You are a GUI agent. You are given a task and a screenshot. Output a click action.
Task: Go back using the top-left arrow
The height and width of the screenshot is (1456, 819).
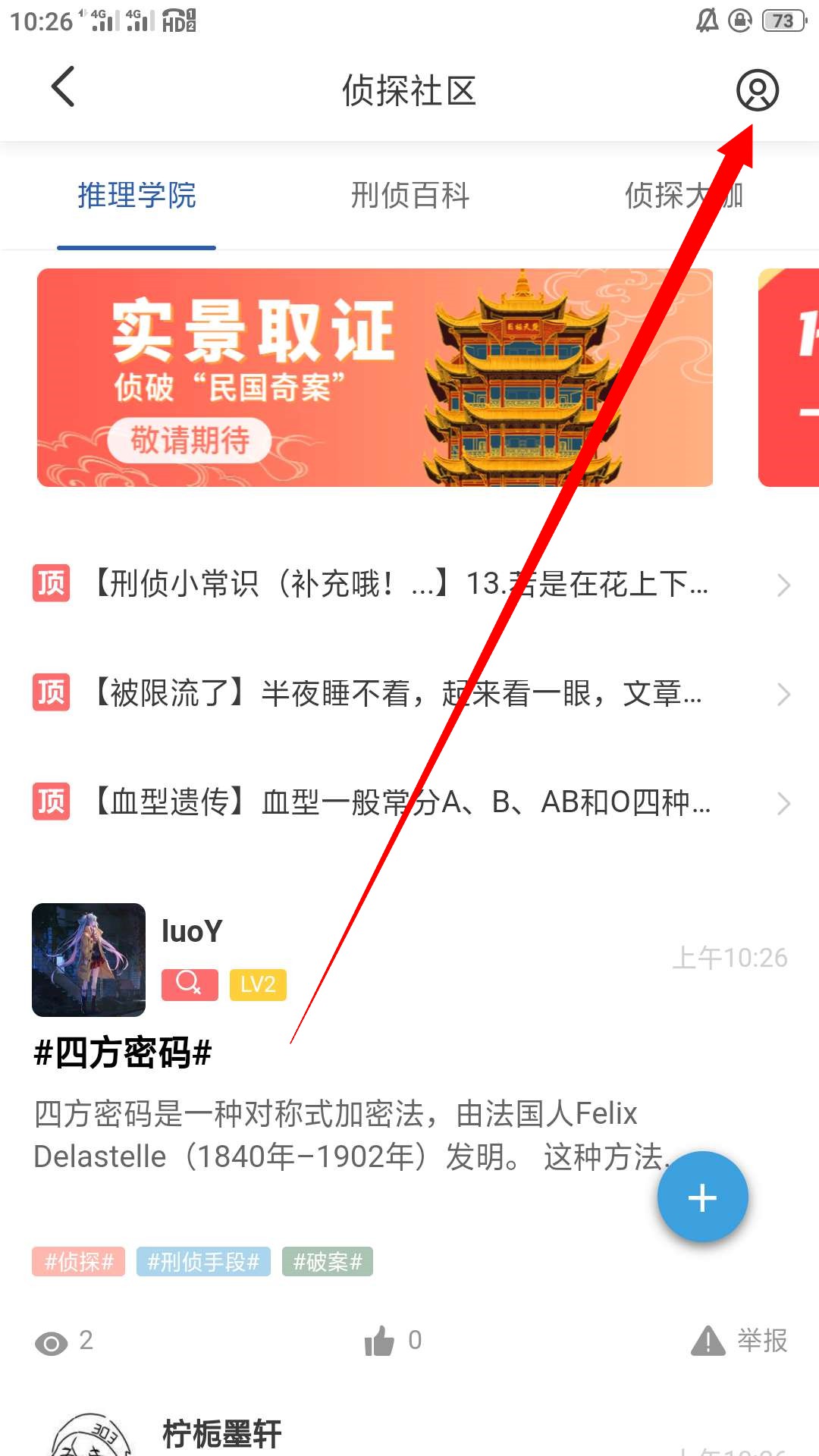pyautogui.click(x=64, y=87)
